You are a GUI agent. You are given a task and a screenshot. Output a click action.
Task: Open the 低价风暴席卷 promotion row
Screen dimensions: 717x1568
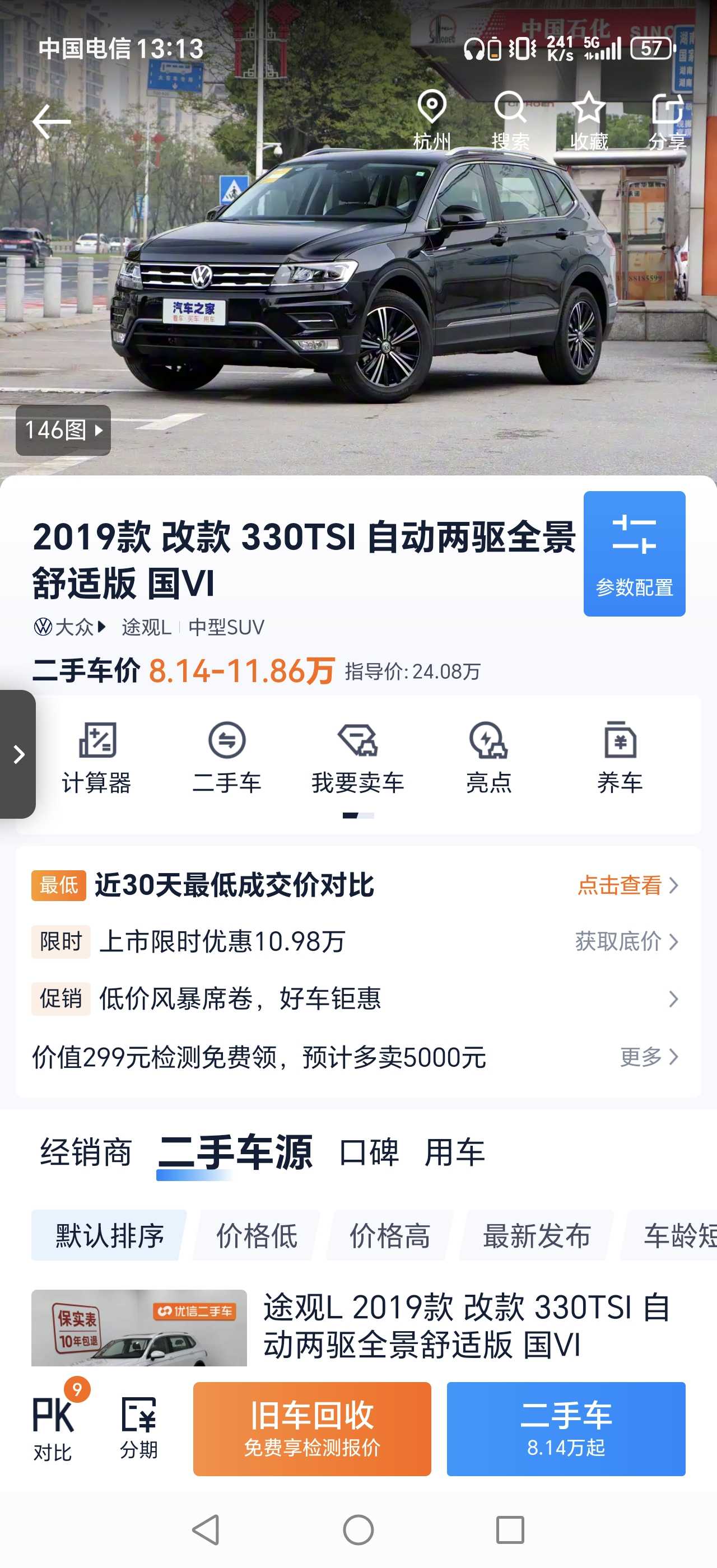(x=358, y=999)
